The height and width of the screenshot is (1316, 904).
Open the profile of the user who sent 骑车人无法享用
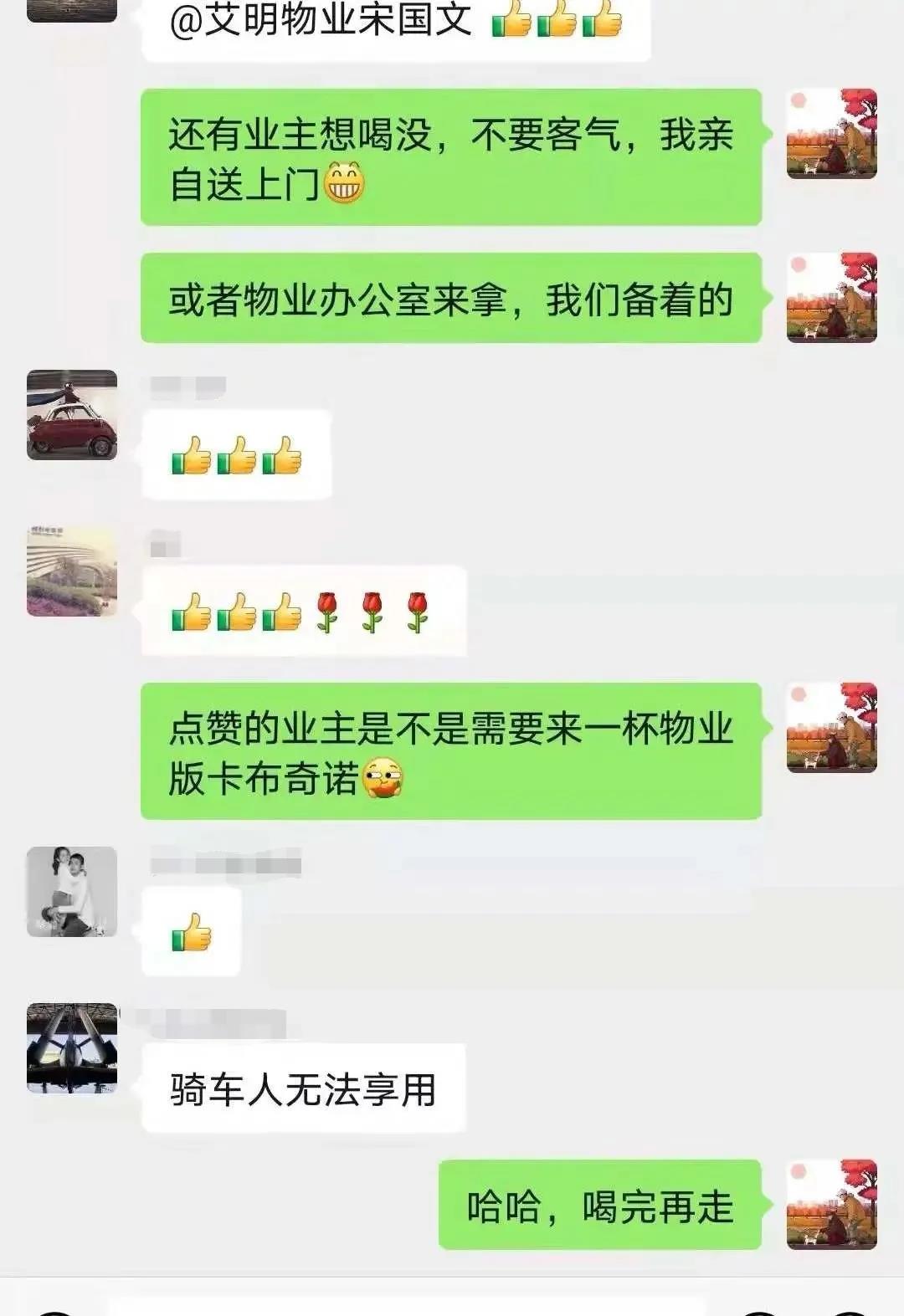click(72, 1048)
